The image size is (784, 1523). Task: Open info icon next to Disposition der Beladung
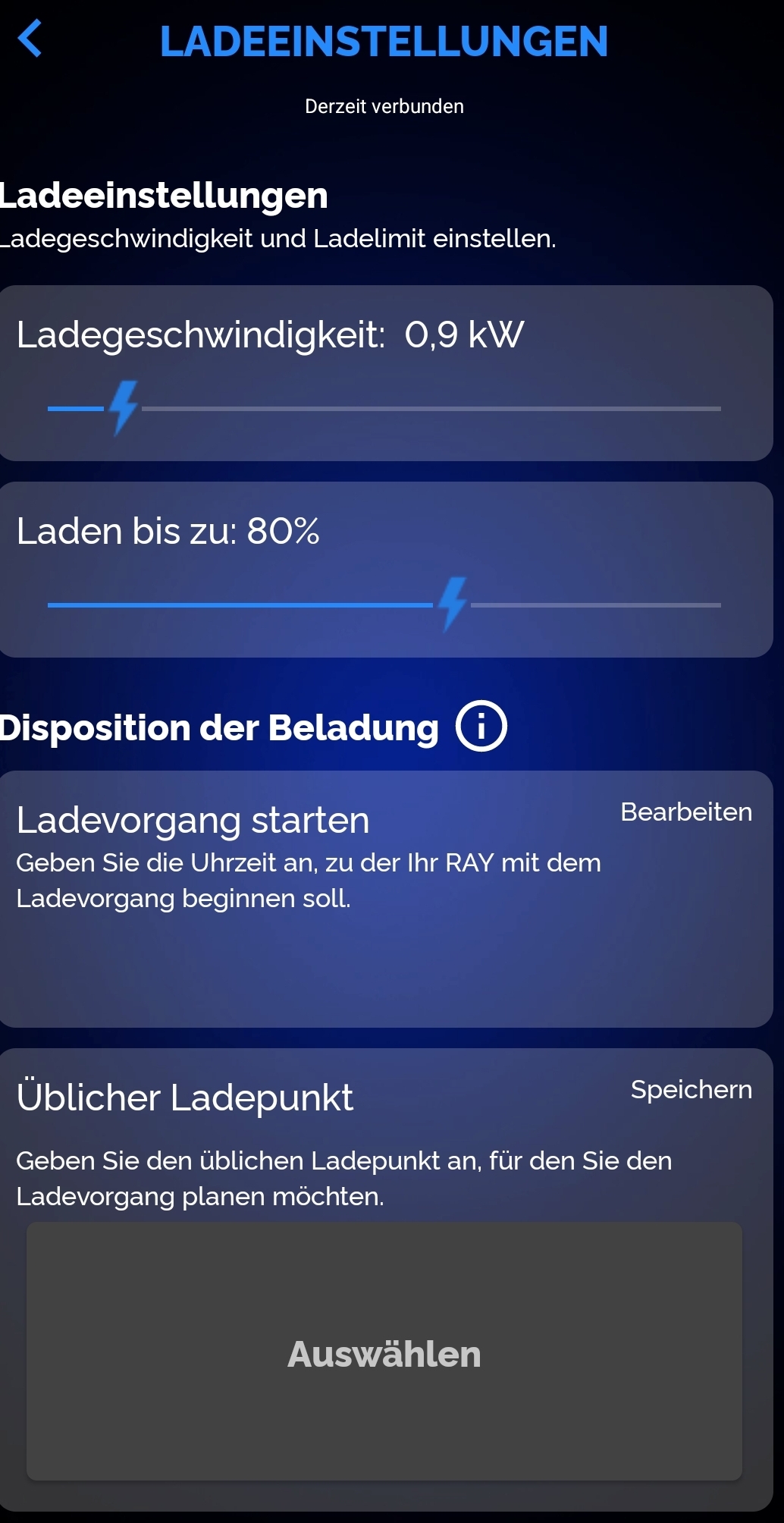click(x=481, y=727)
